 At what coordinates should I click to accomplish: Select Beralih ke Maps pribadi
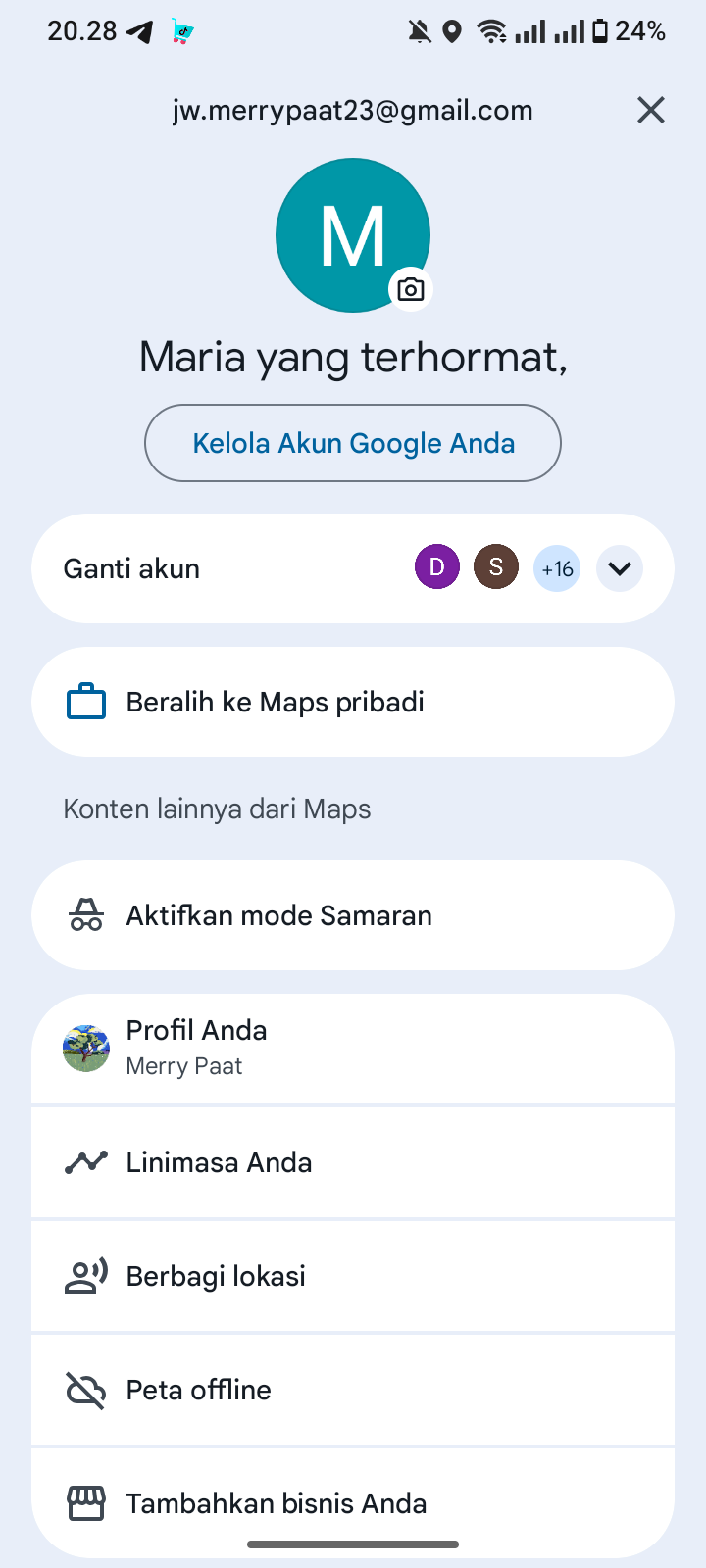(353, 702)
